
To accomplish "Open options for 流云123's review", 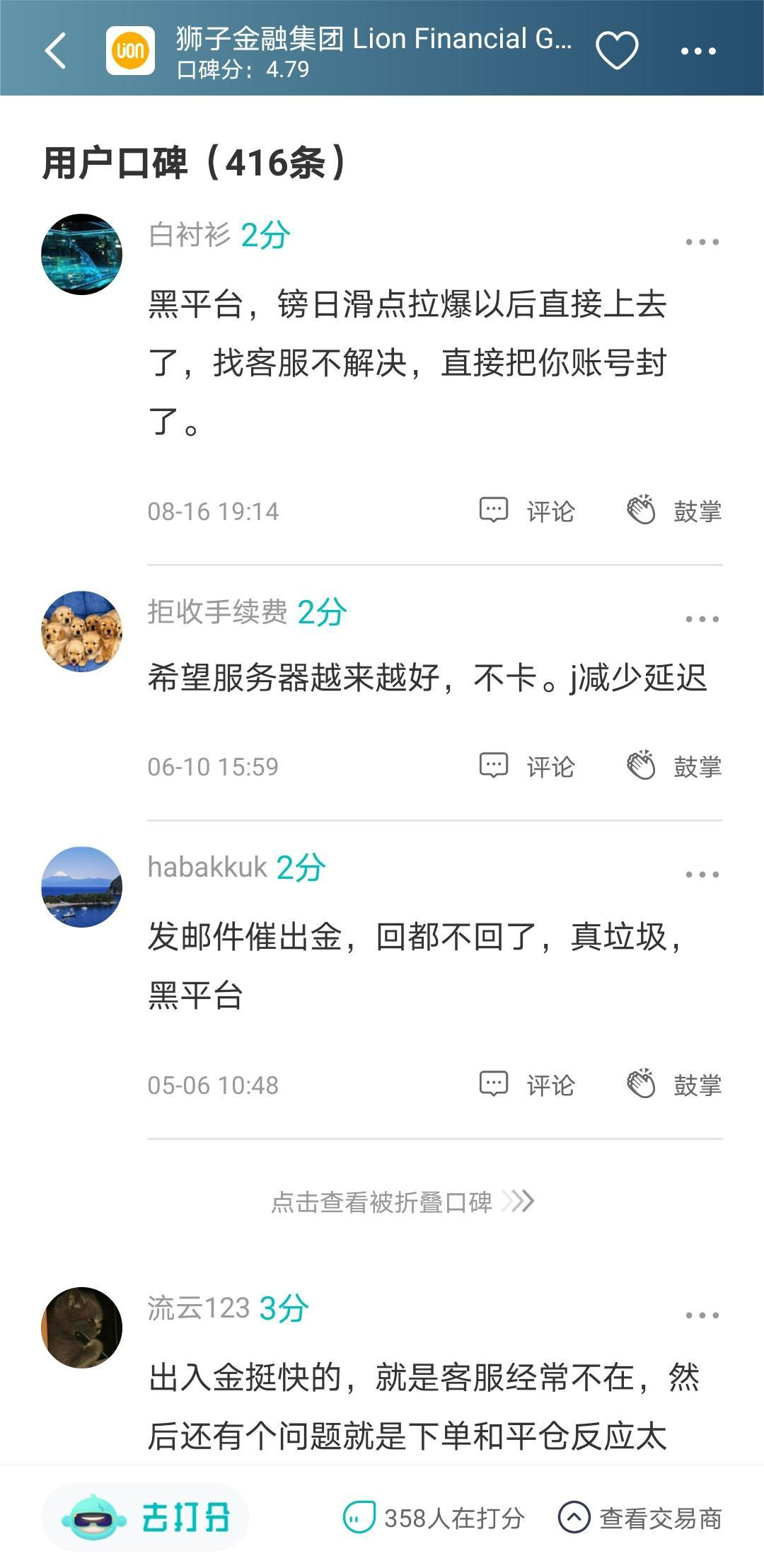I will click(702, 1315).
